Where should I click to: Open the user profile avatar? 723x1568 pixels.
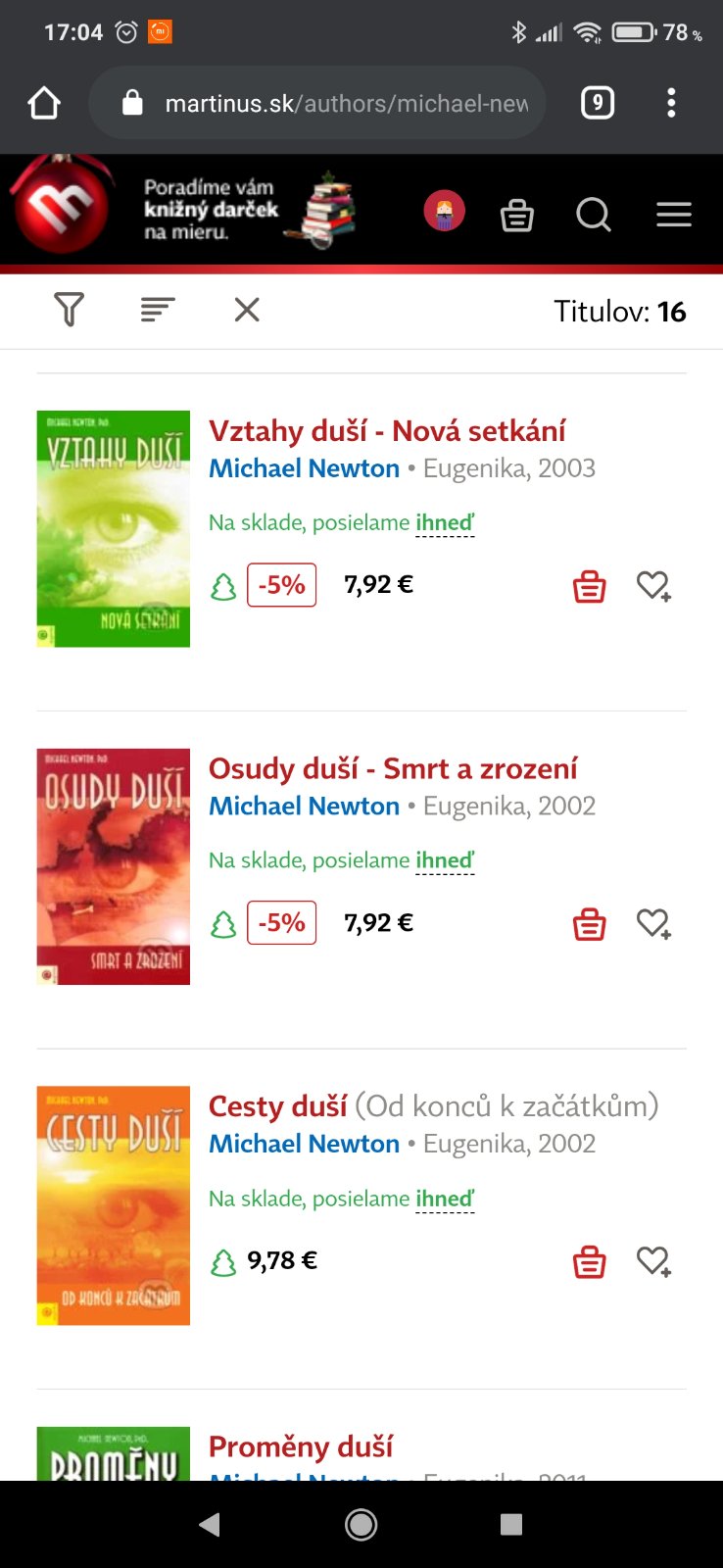[444, 211]
